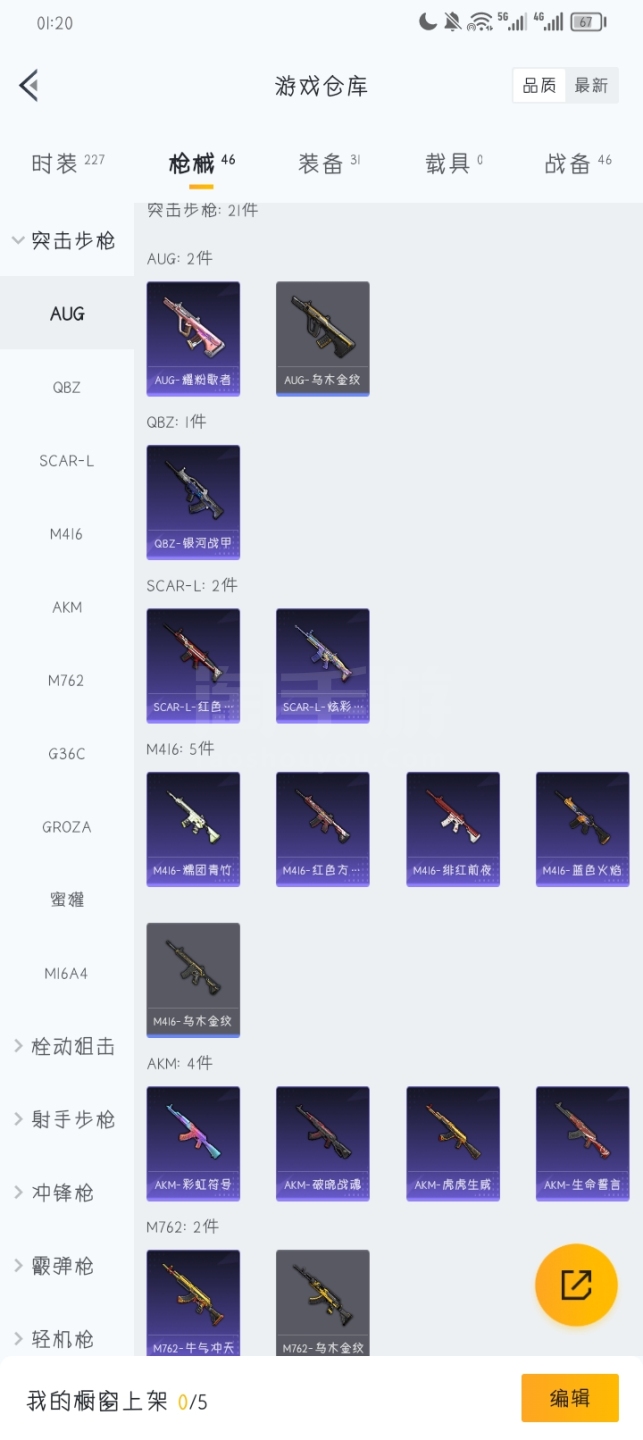Open the QBZ-银河战甲 skin tile
643x1440 pixels.
pyautogui.click(x=193, y=502)
